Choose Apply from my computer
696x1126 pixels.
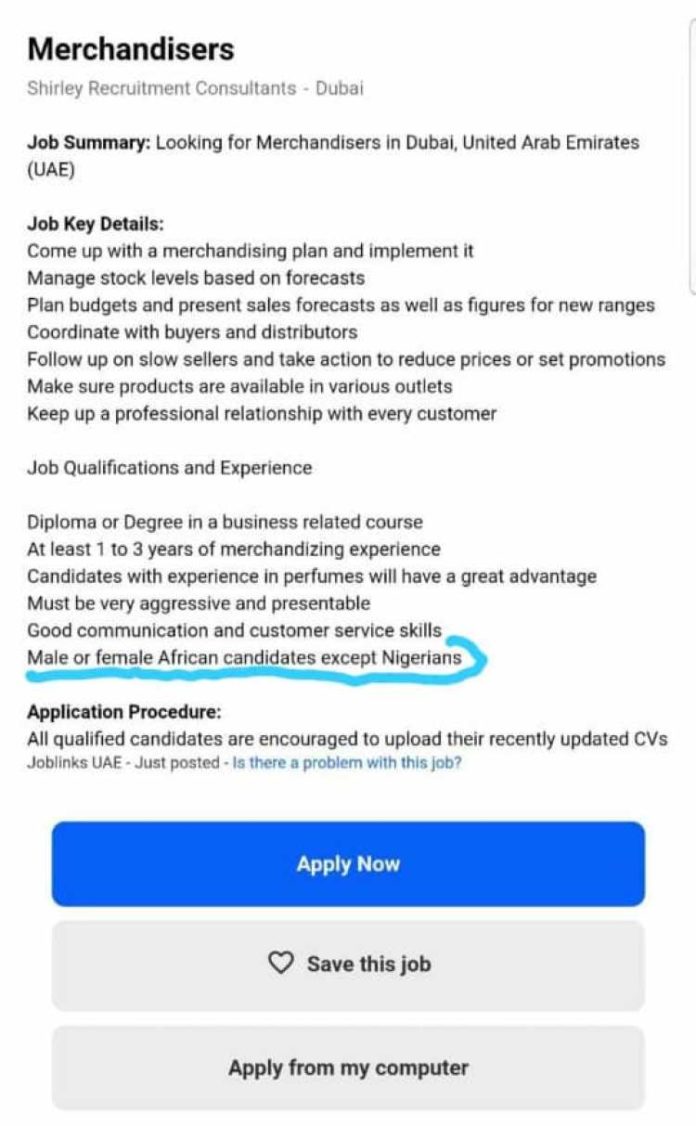click(x=348, y=1068)
